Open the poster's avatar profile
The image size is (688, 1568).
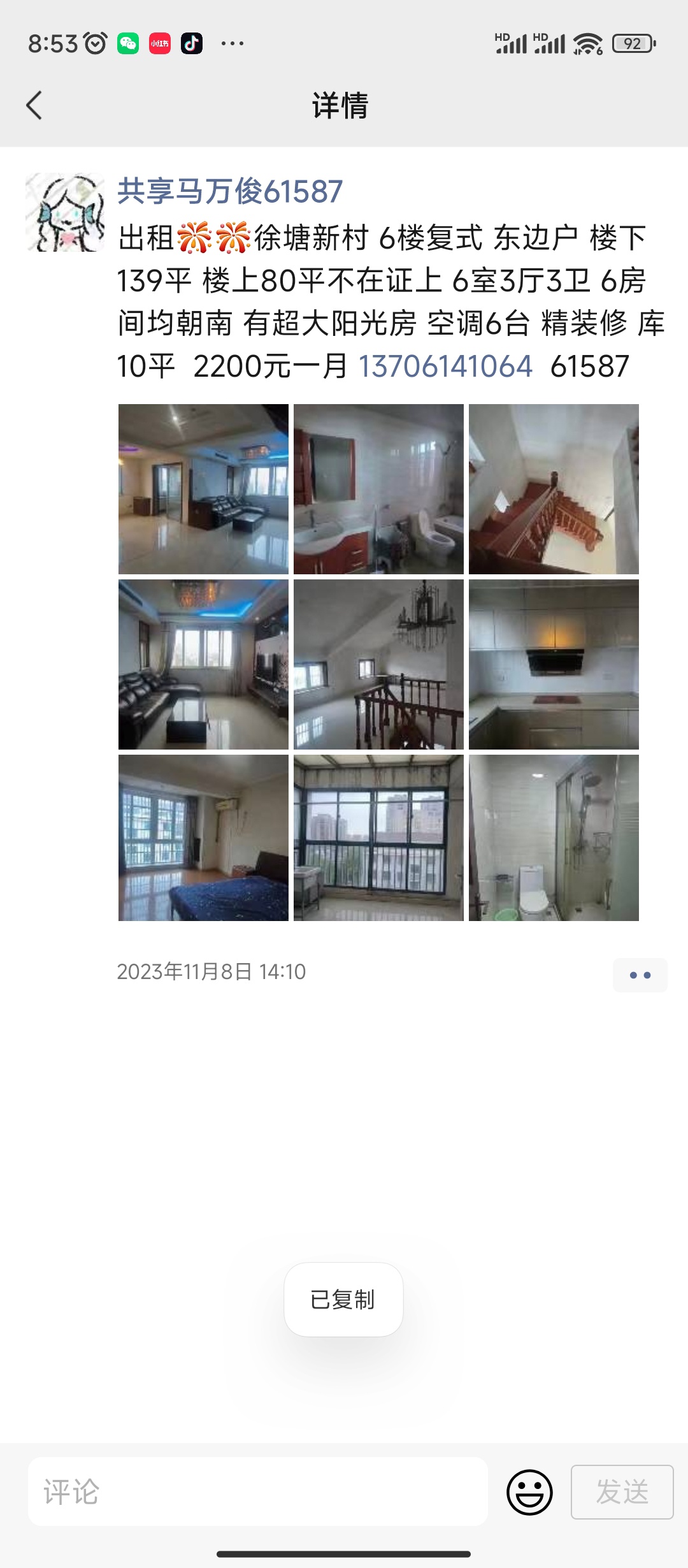click(65, 212)
